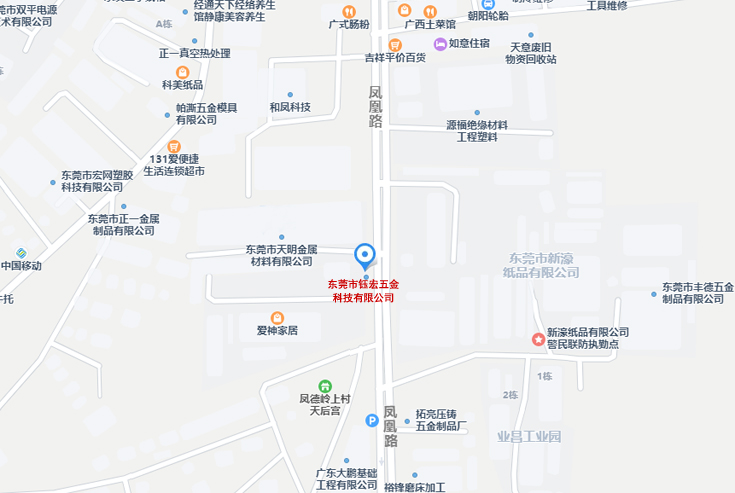This screenshot has height=493, width=735.
Task: Open the 131爱便捷生活连锁超市 marker
Action: tap(174, 146)
